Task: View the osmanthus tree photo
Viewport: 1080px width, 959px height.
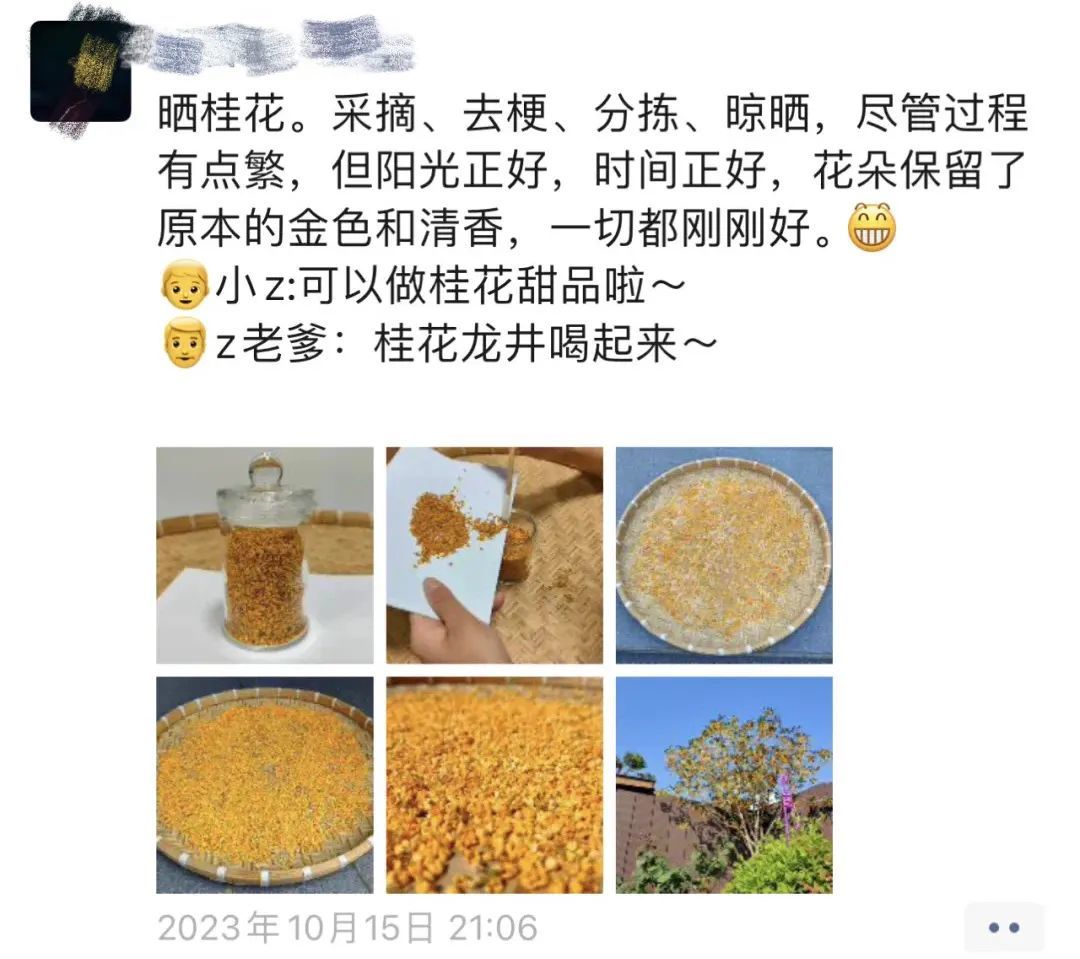Action: tap(724, 785)
